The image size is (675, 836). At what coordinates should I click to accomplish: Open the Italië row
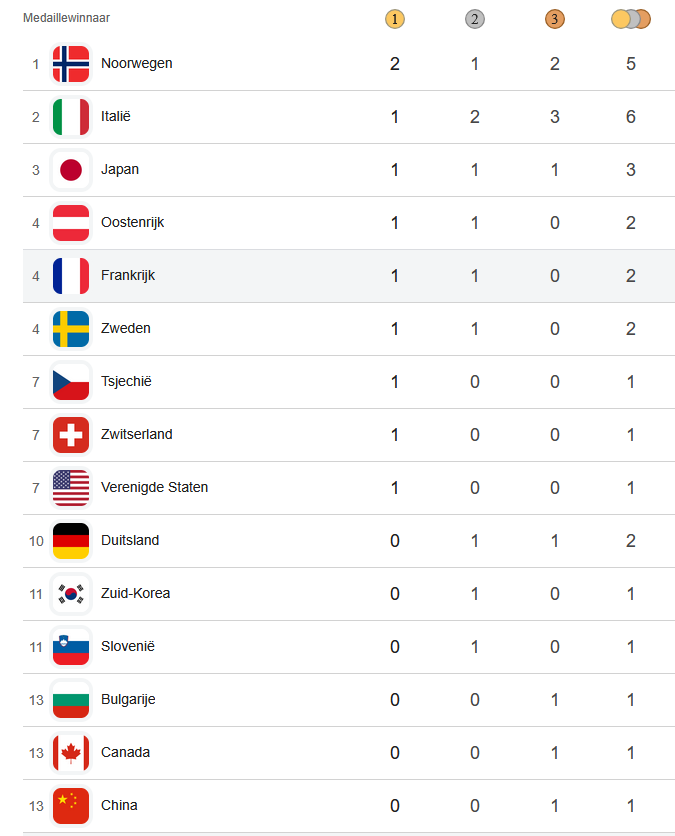pos(349,117)
